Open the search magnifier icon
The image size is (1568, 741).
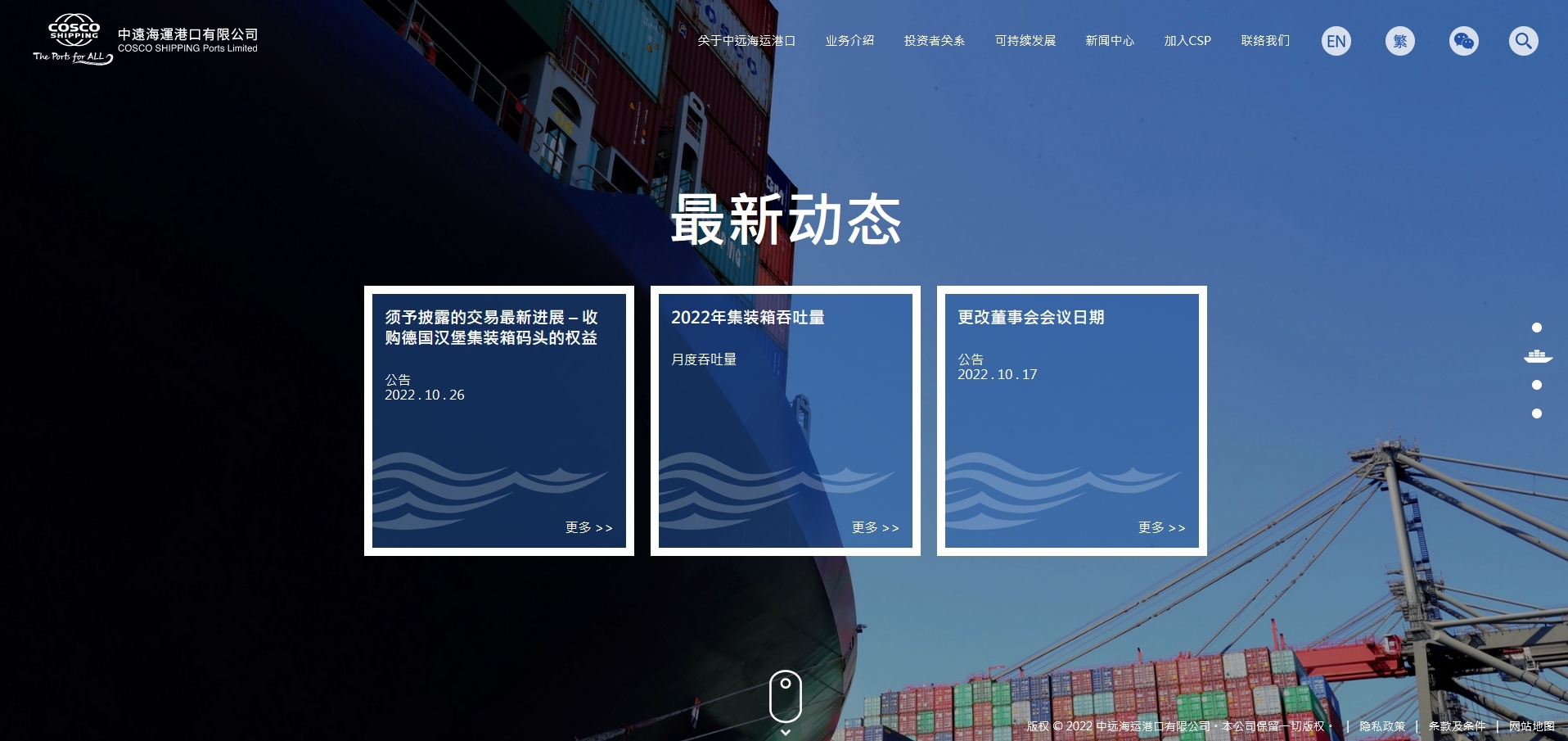(1523, 41)
